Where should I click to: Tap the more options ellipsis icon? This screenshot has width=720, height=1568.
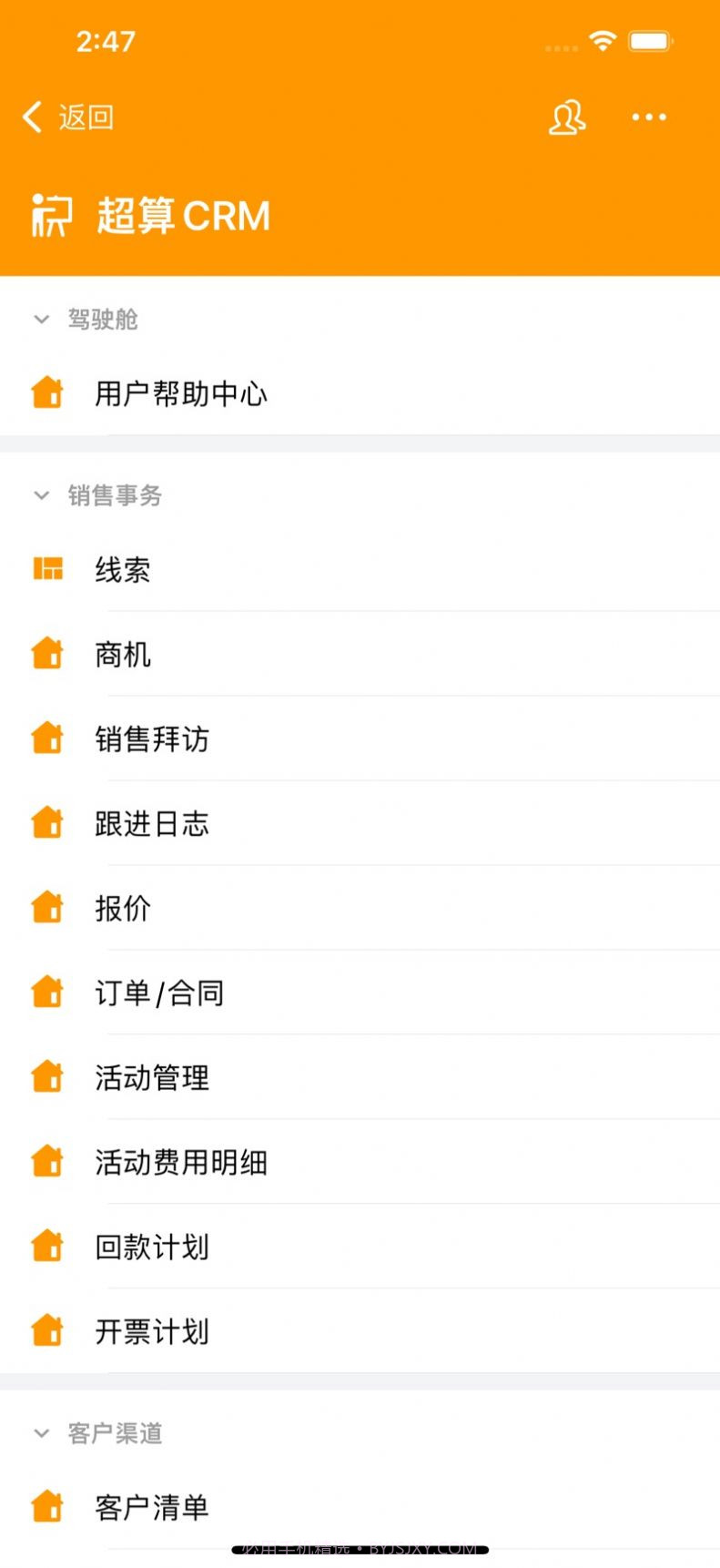point(648,117)
